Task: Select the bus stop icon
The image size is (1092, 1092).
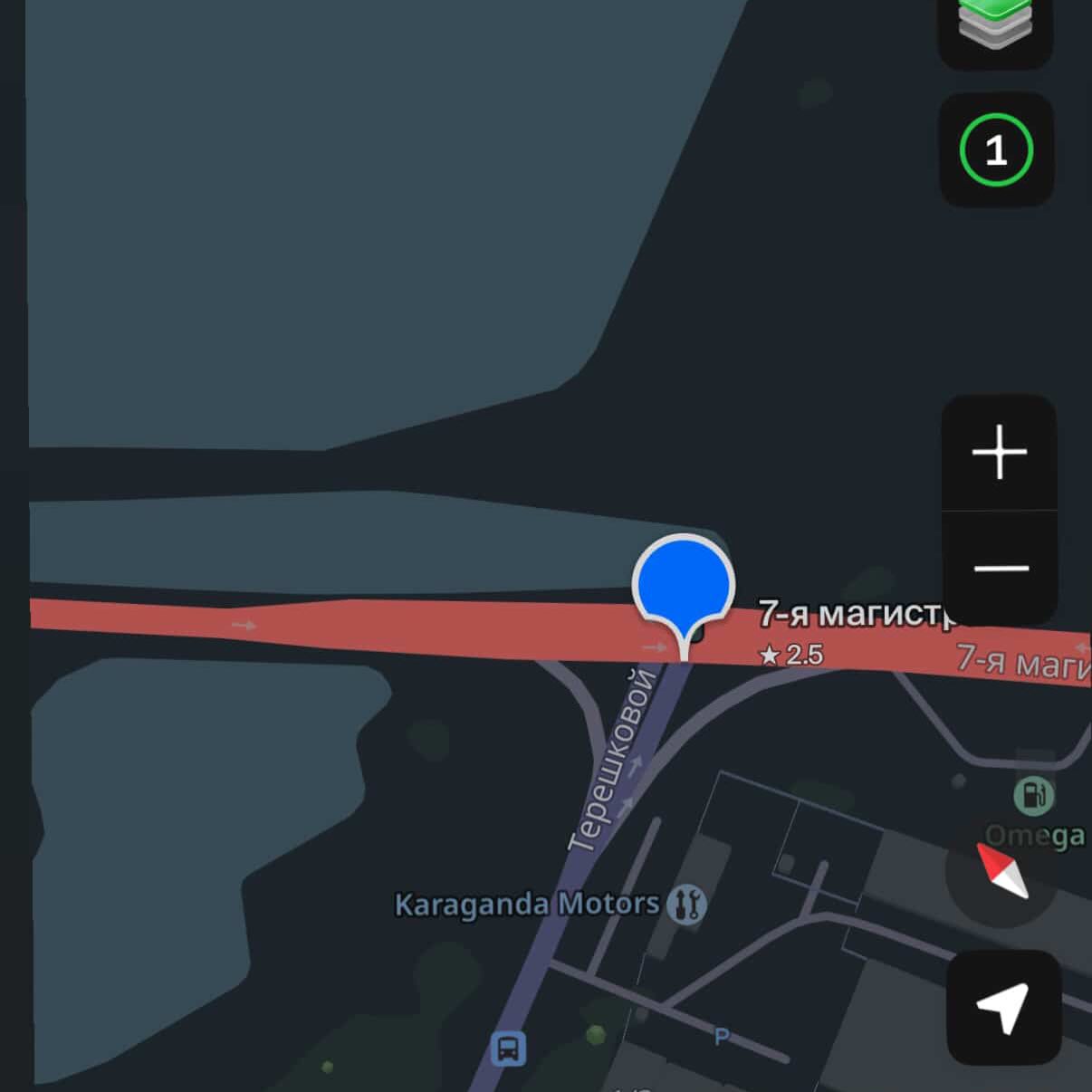Action: click(x=509, y=1049)
